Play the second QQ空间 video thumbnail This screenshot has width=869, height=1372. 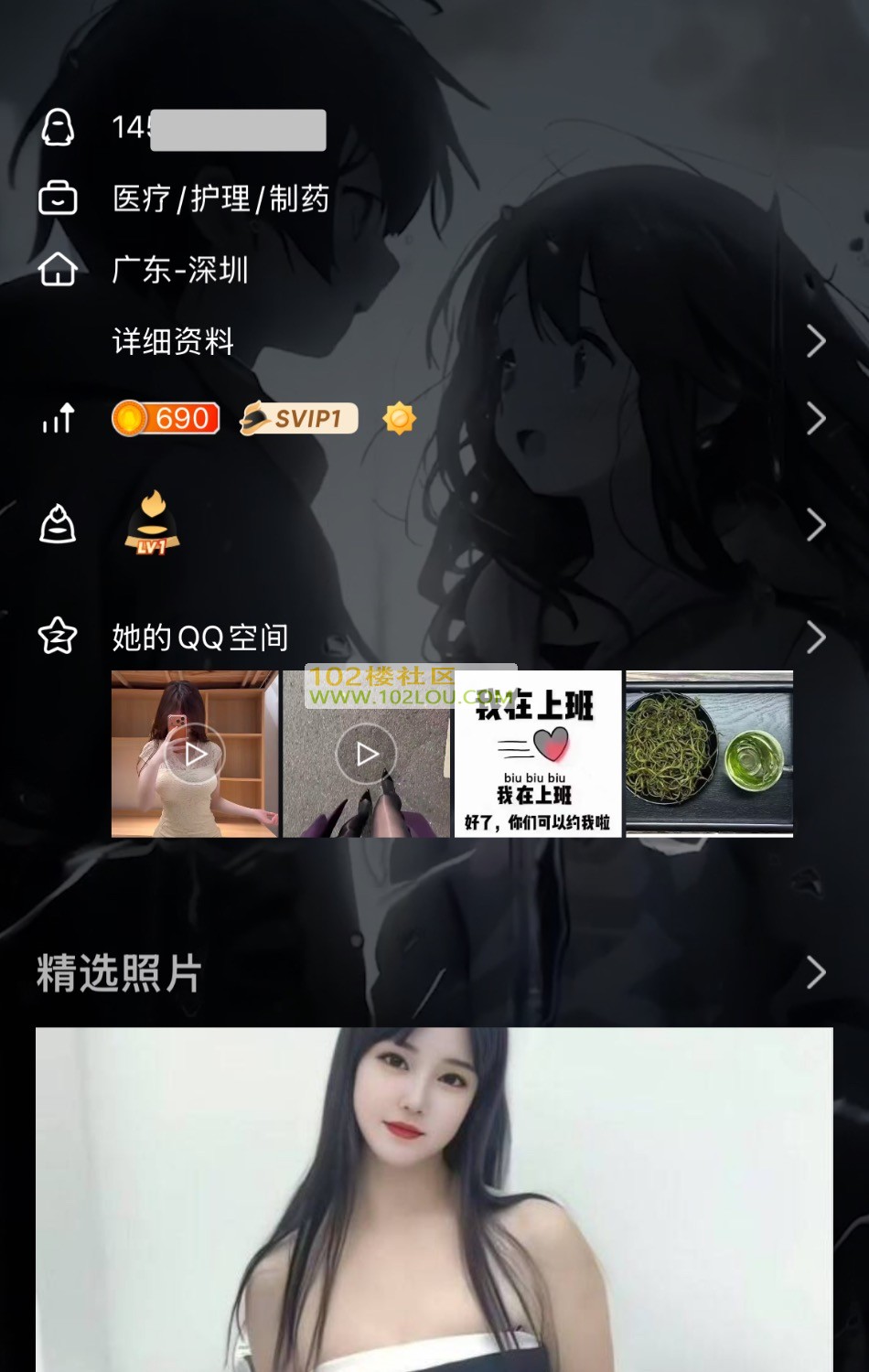pos(366,755)
